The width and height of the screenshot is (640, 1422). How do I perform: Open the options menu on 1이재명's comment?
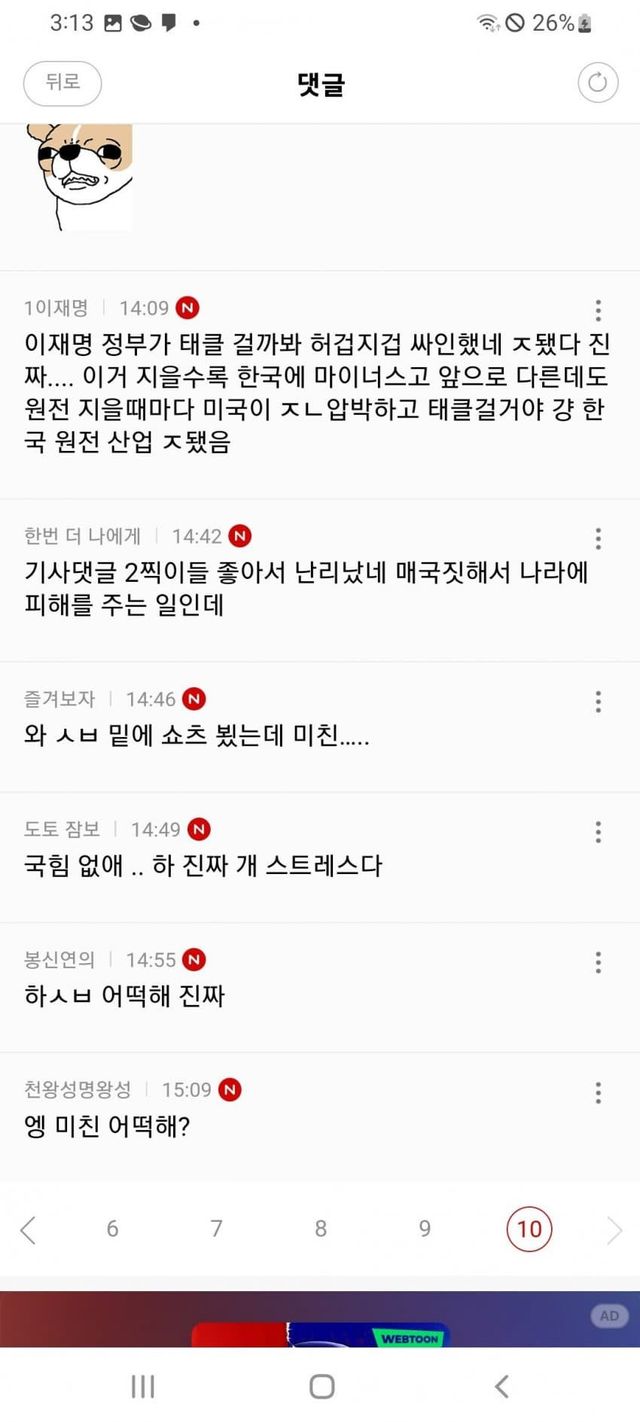(x=597, y=309)
